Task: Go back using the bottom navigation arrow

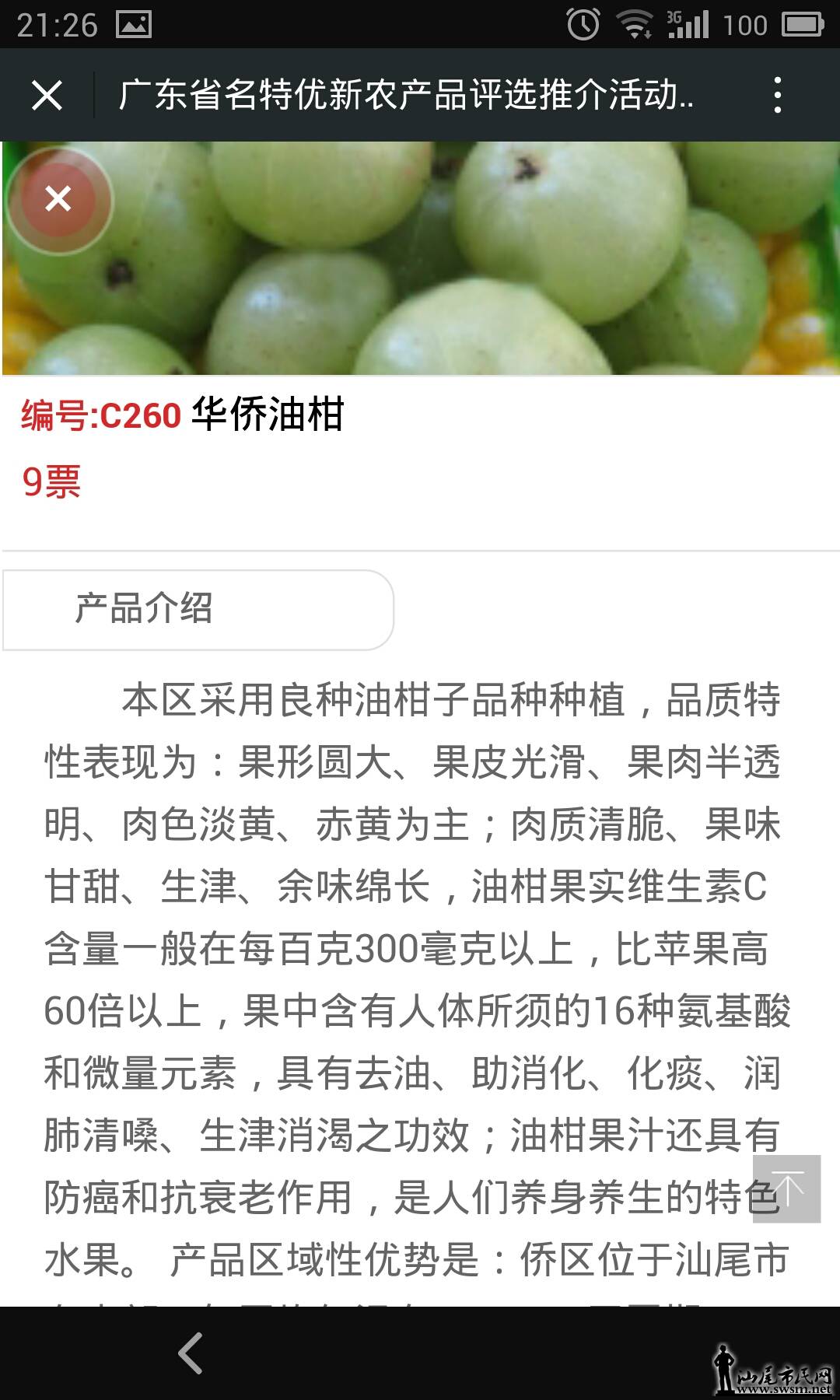Action: pos(191,1353)
